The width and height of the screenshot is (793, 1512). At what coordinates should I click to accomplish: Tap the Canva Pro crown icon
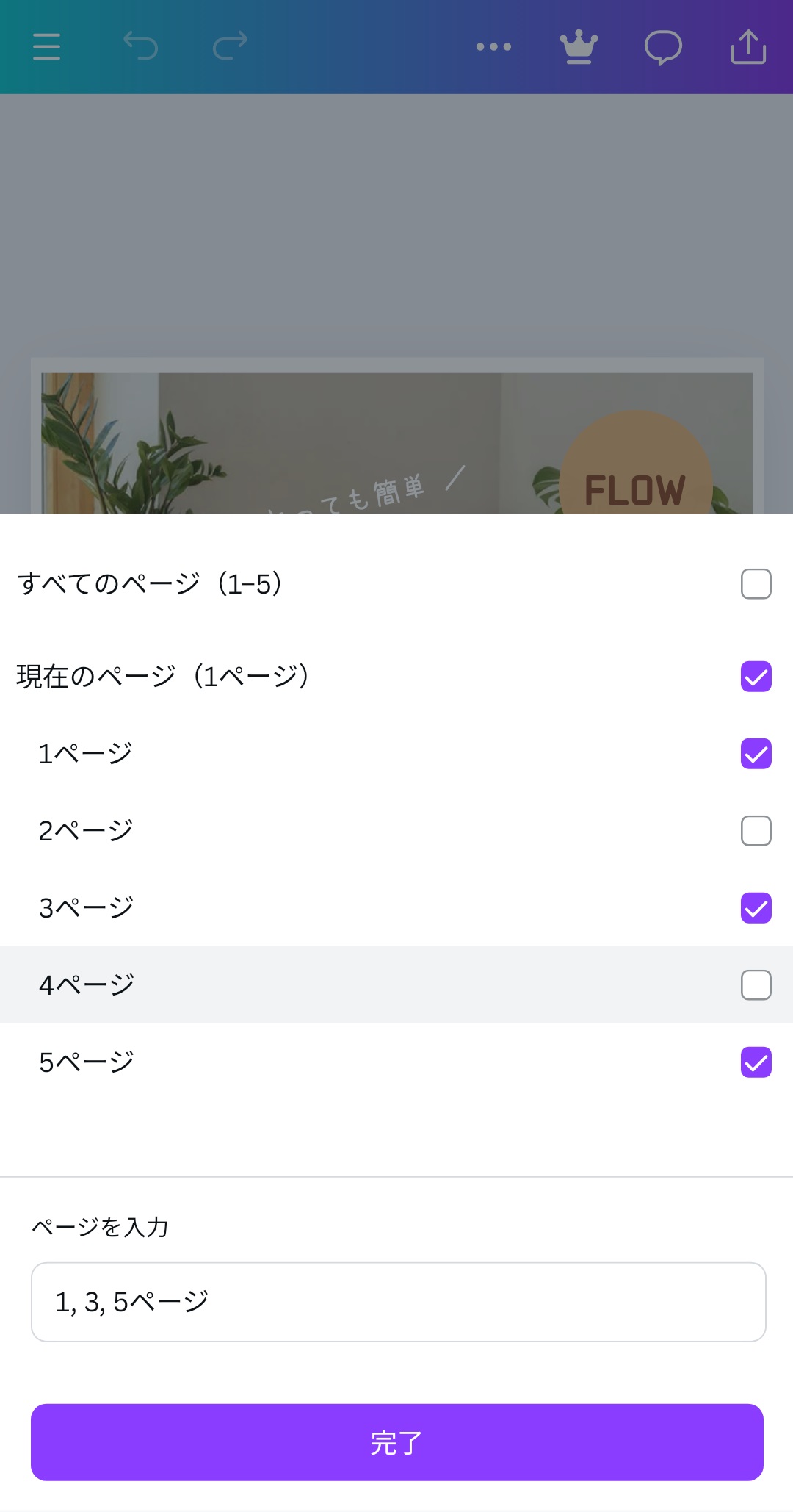(x=579, y=46)
